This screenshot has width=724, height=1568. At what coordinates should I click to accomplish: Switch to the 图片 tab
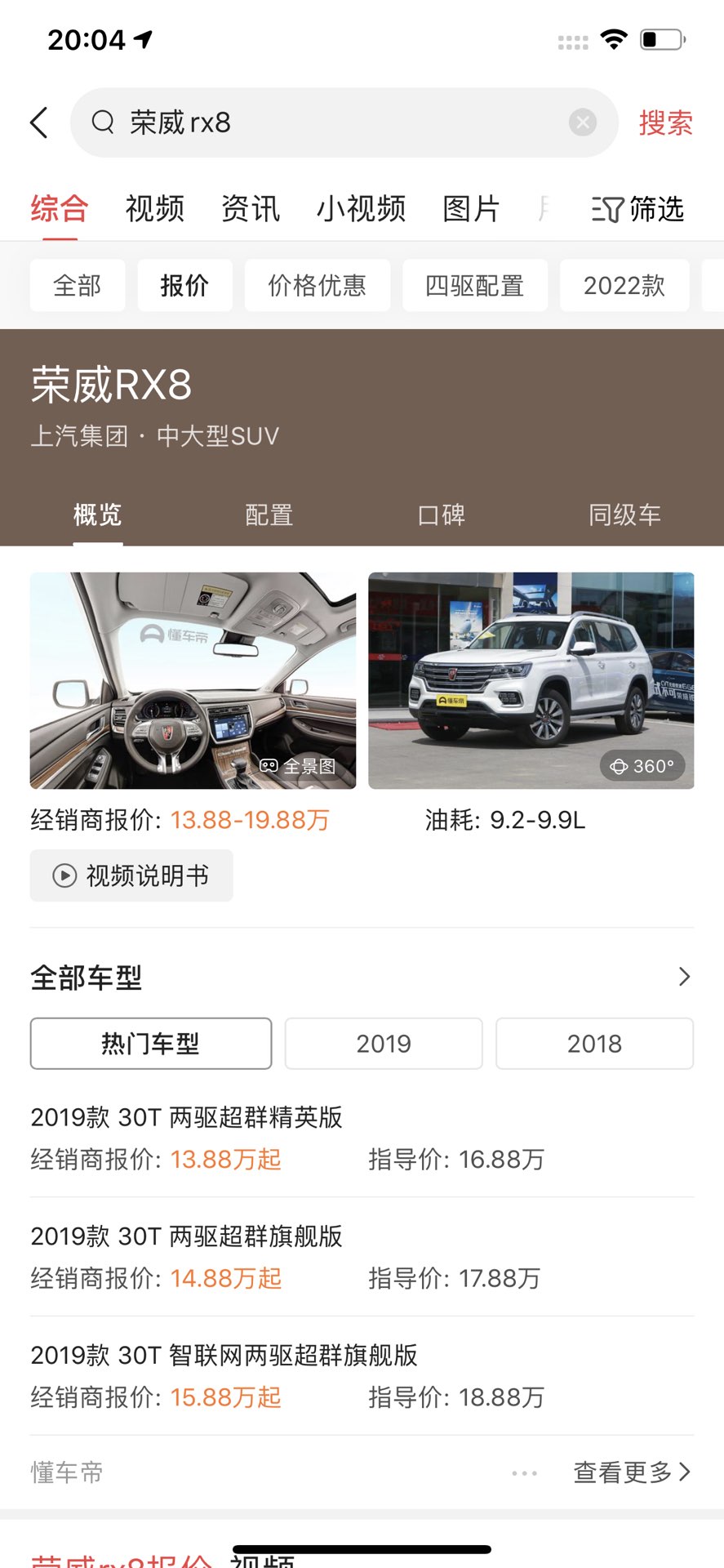[x=471, y=209]
